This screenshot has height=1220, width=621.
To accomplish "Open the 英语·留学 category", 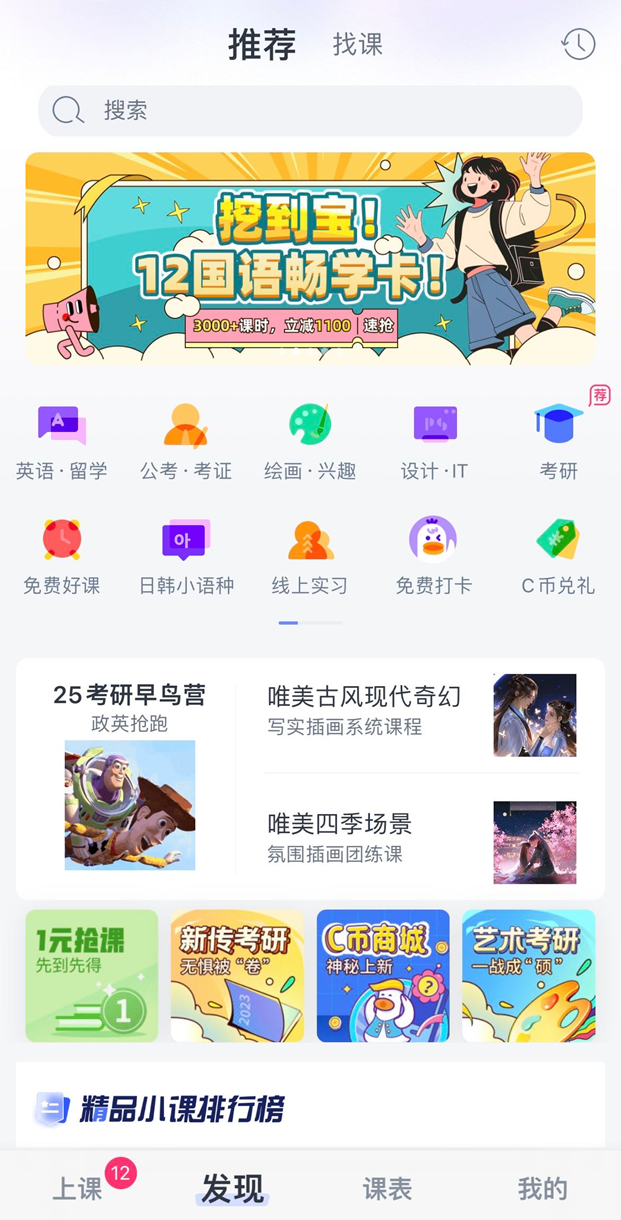I will pyautogui.click(x=62, y=443).
